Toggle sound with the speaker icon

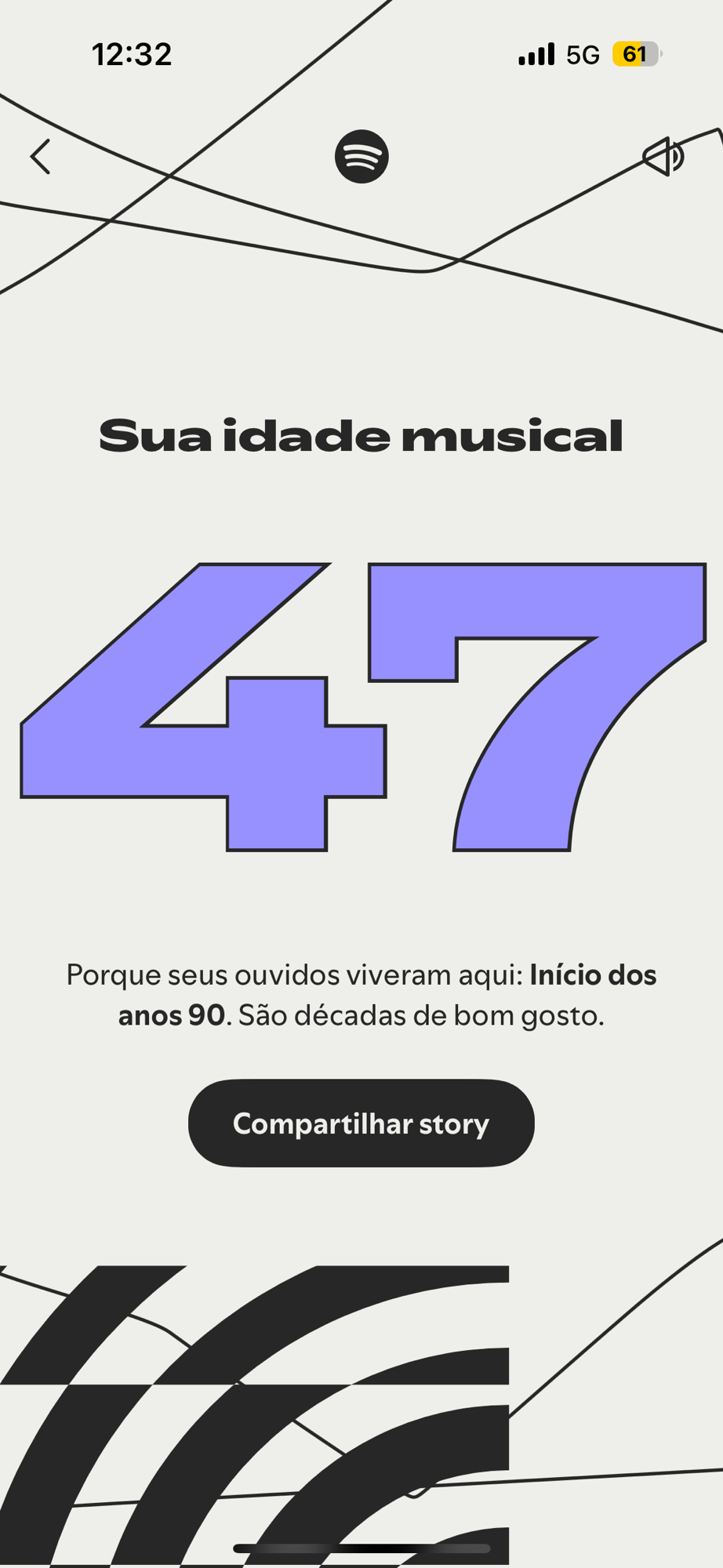pos(663,157)
